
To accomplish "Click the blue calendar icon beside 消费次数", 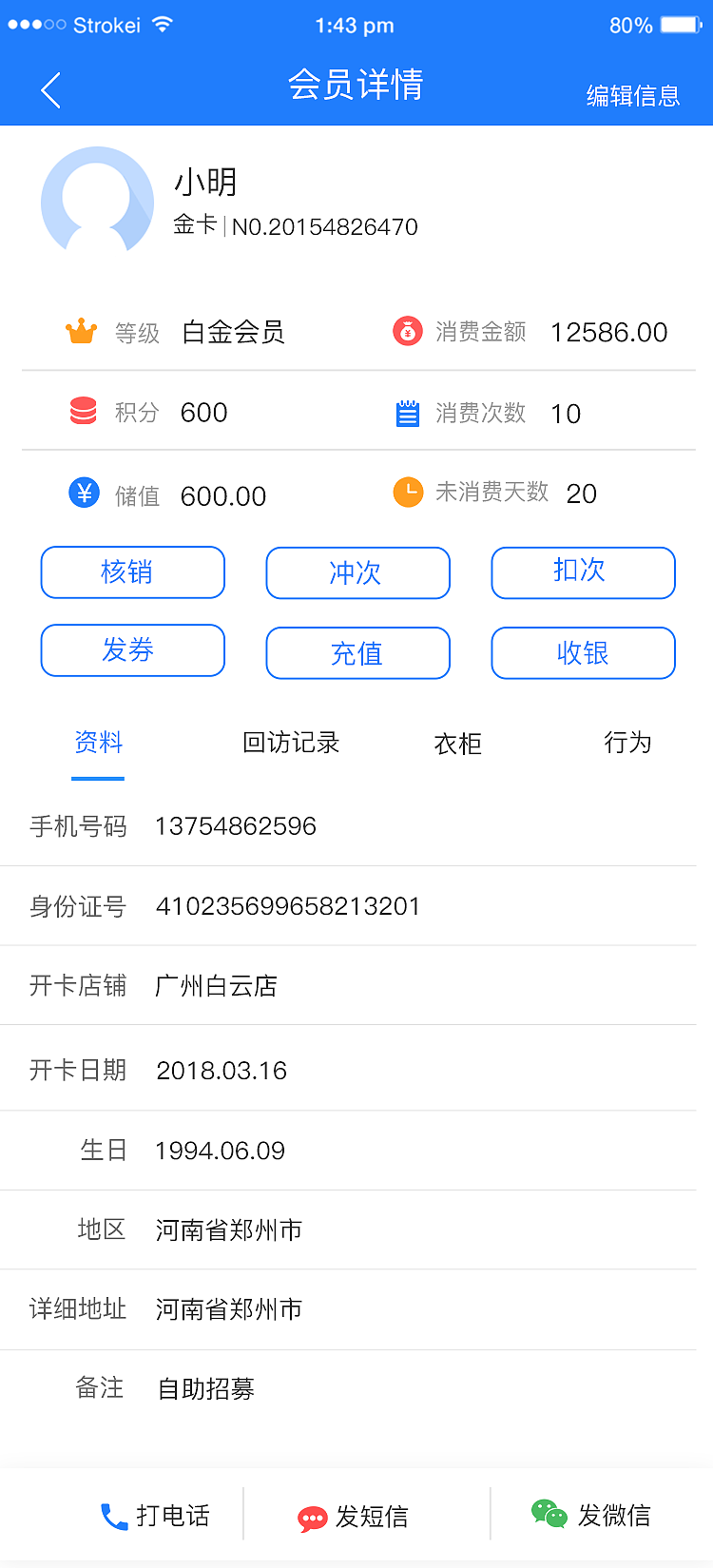I will click(407, 413).
